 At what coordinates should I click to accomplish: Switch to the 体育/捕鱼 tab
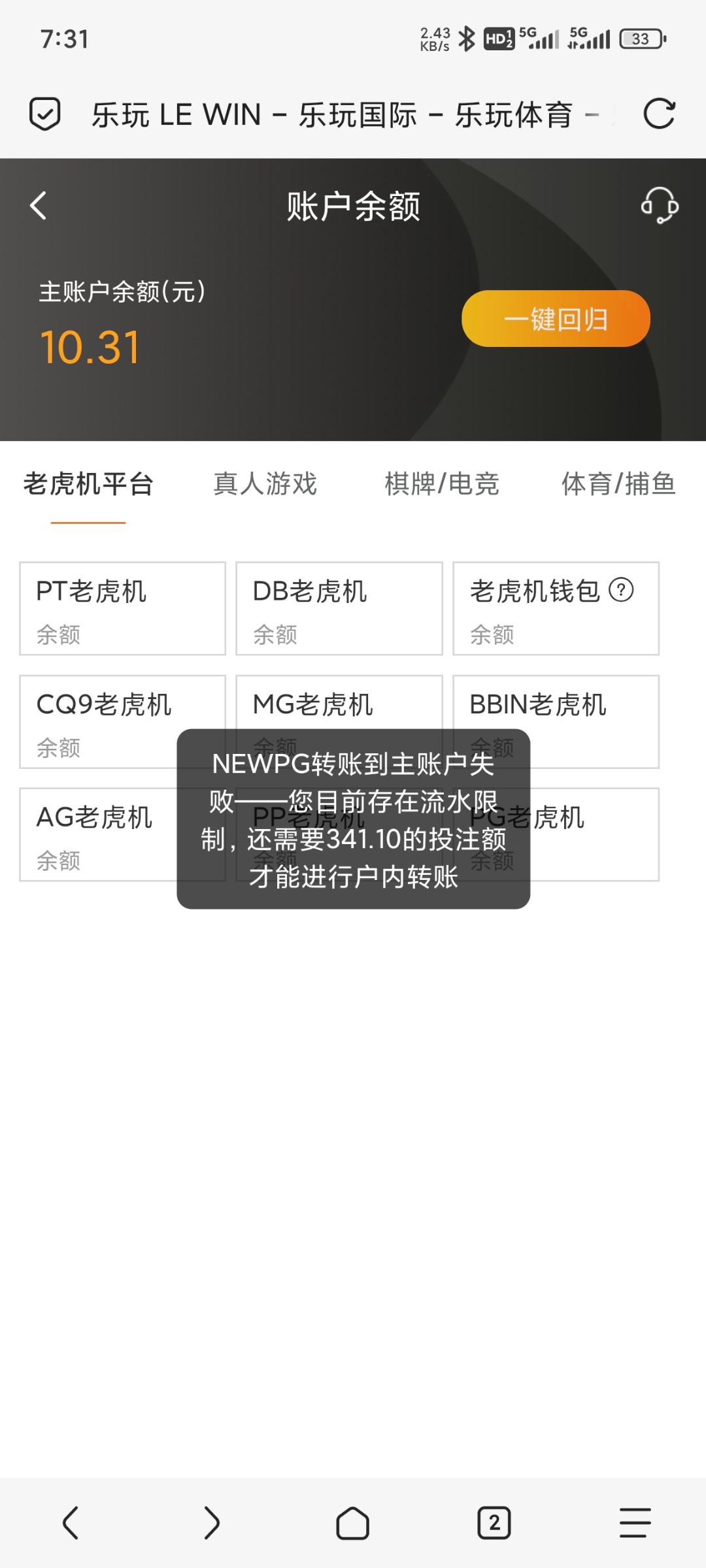click(618, 484)
